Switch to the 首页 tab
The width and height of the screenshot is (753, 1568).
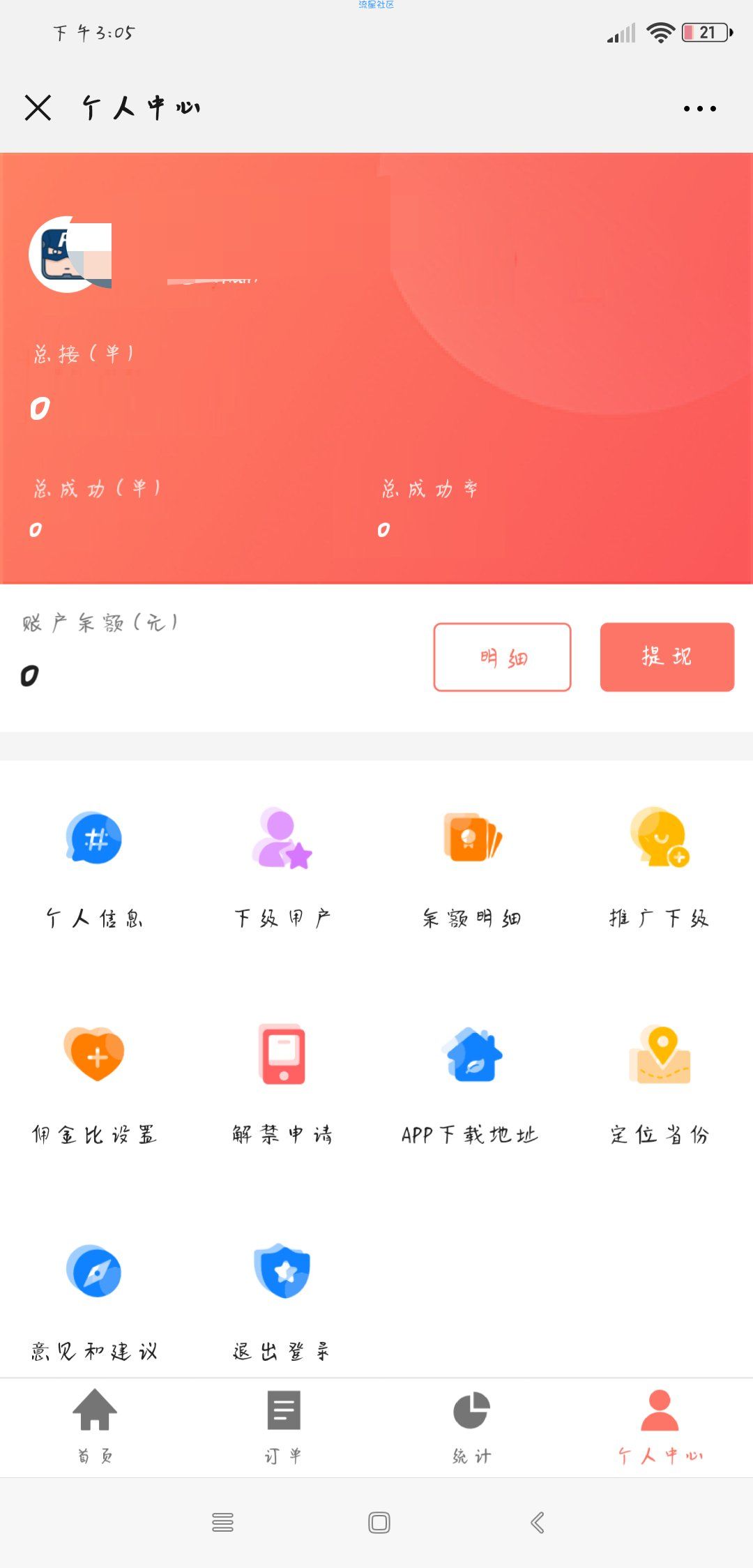tap(95, 1426)
